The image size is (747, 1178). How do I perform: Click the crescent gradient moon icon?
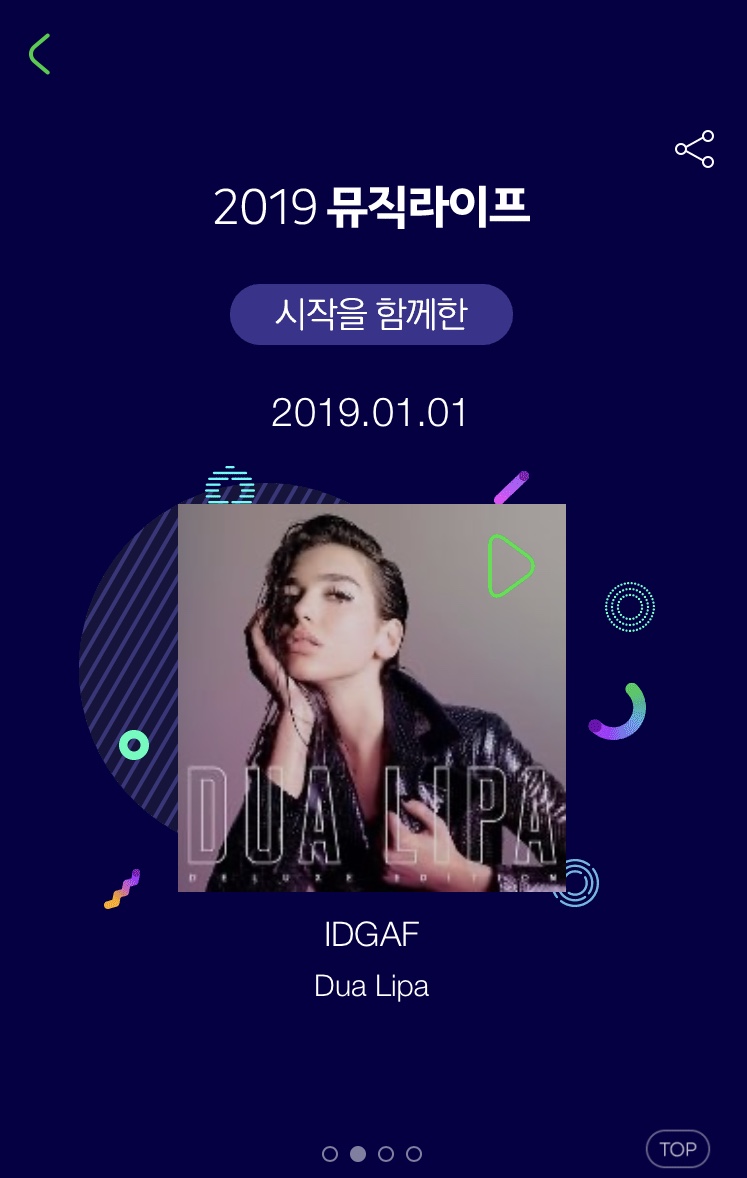(617, 710)
